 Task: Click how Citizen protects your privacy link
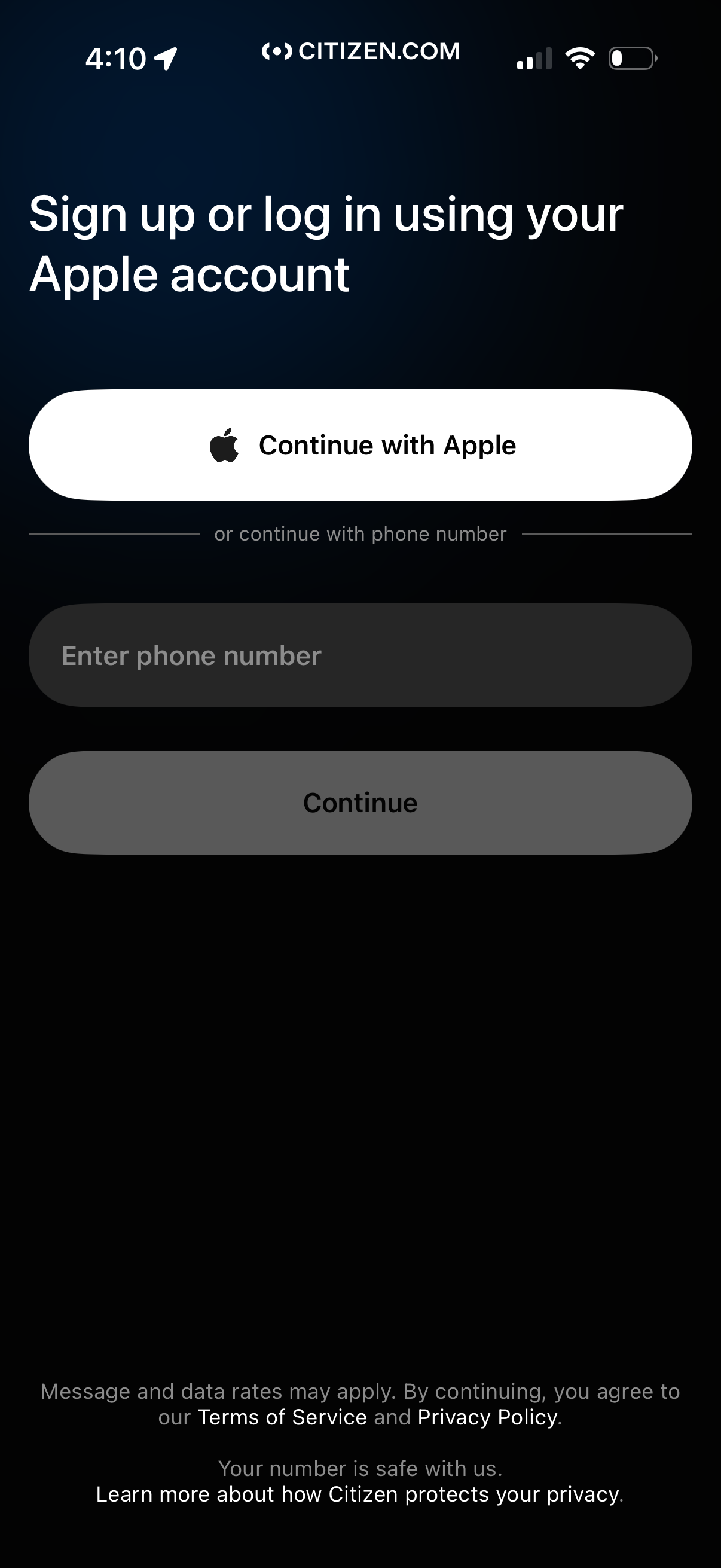[x=360, y=1494]
